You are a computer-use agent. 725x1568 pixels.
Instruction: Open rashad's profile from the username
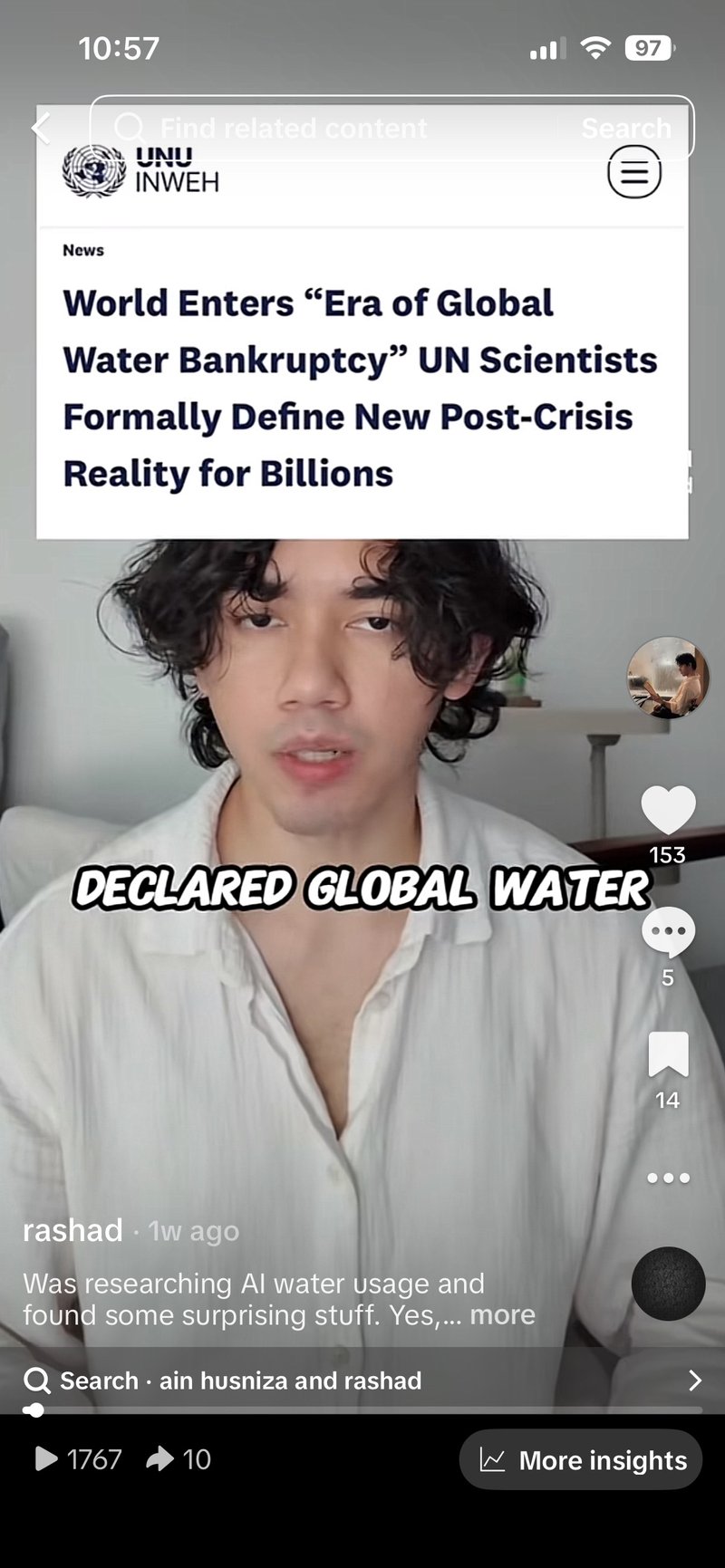coord(72,1230)
